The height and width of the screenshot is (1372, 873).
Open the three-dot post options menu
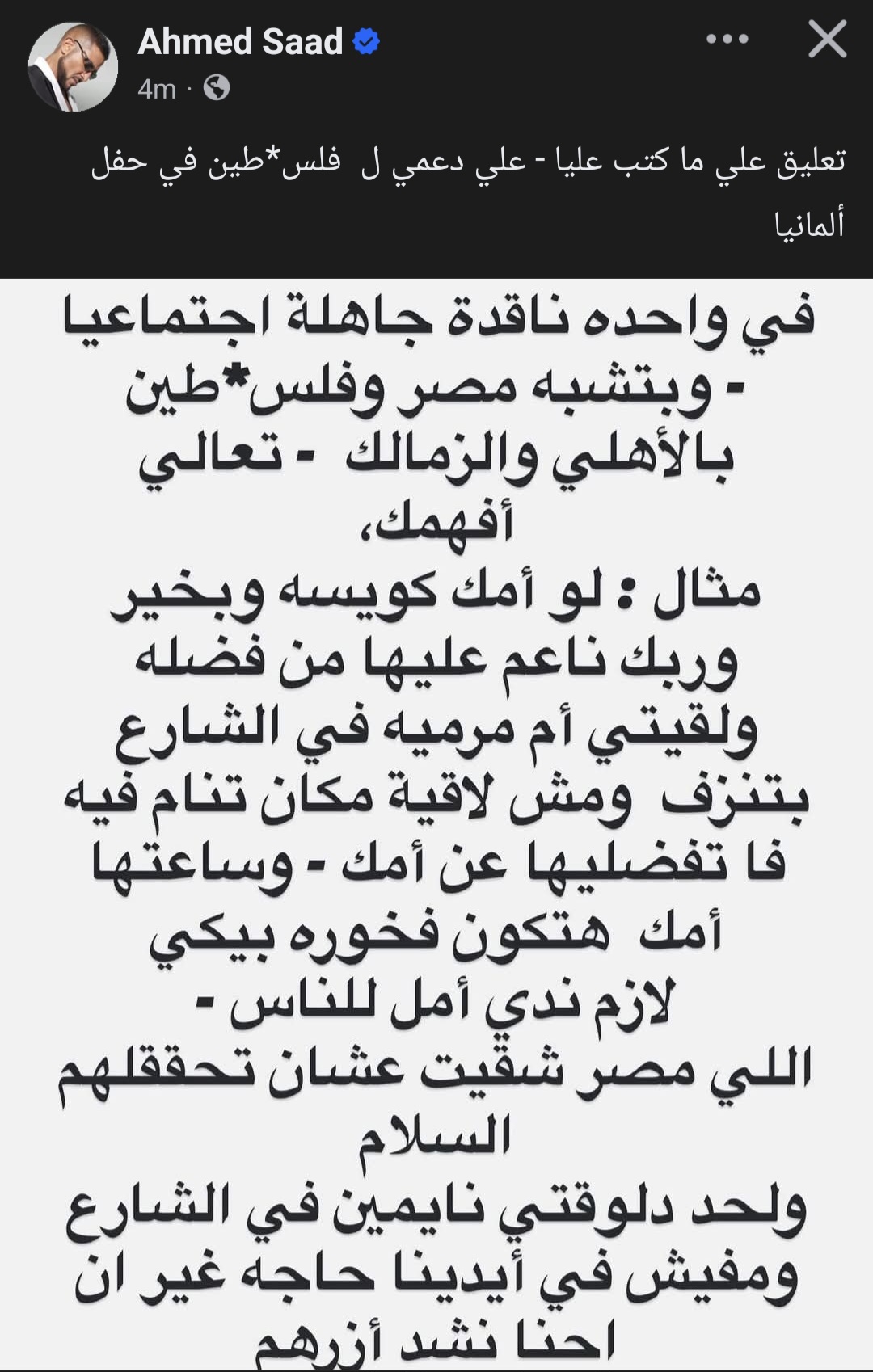pyautogui.click(x=727, y=39)
